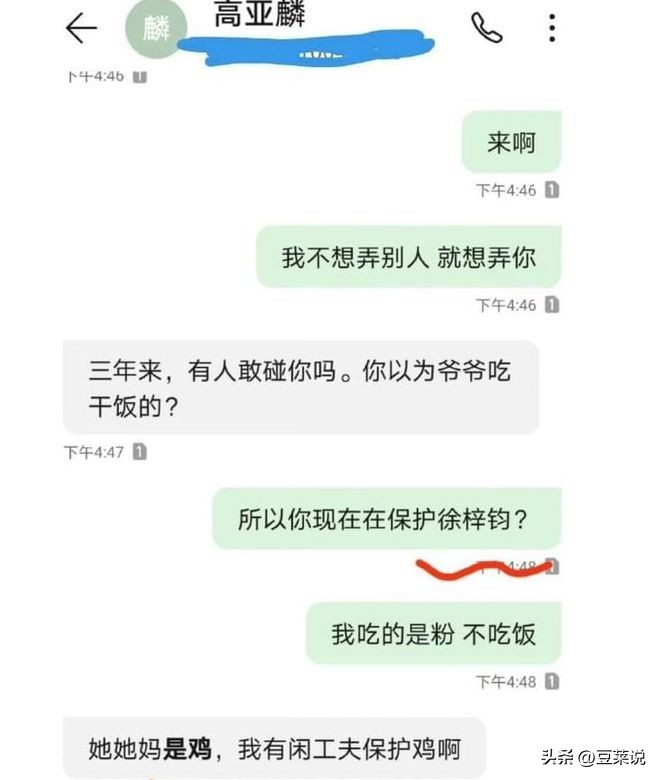This screenshot has width=660, height=780.
Task: Open 高亚麟's contact avatar
Action: point(155,30)
